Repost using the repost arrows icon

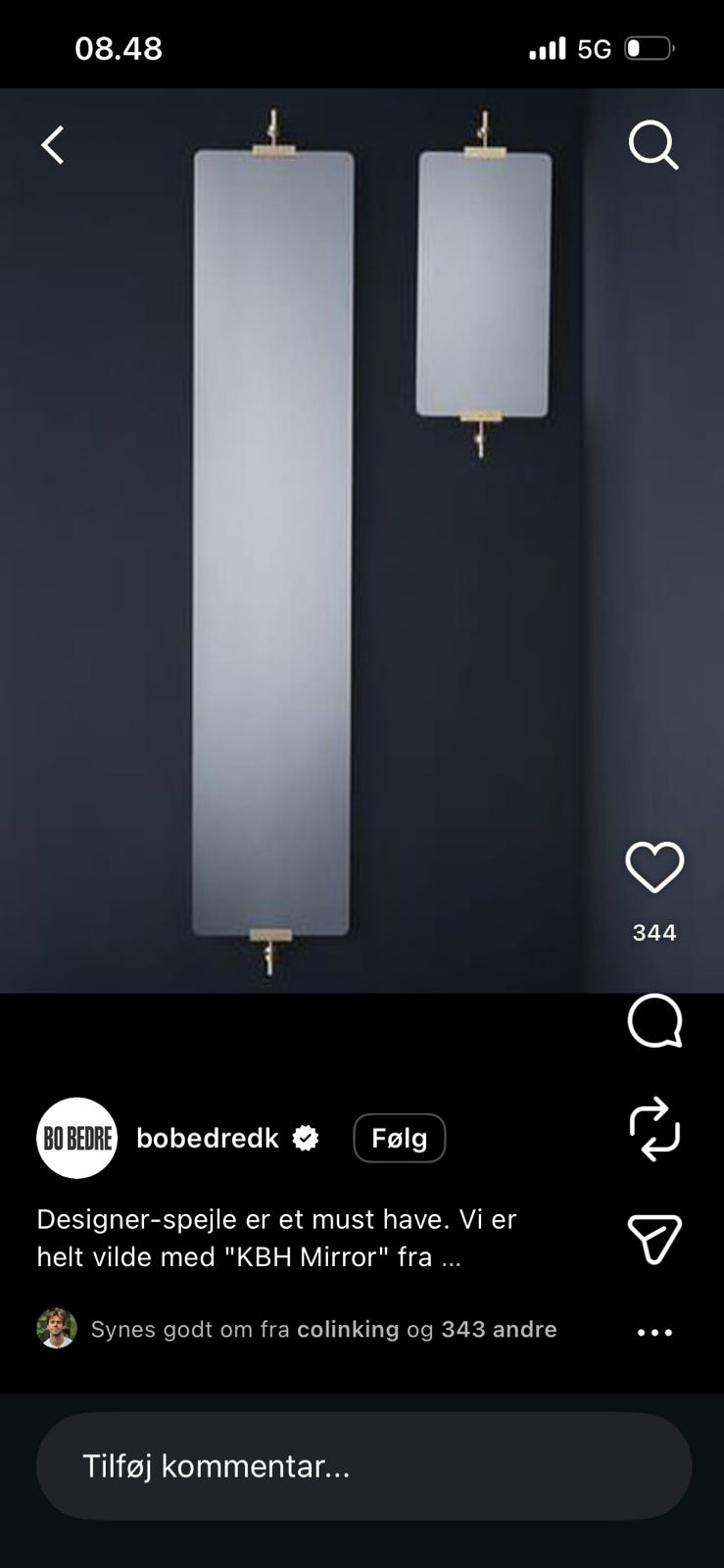coord(654,1129)
